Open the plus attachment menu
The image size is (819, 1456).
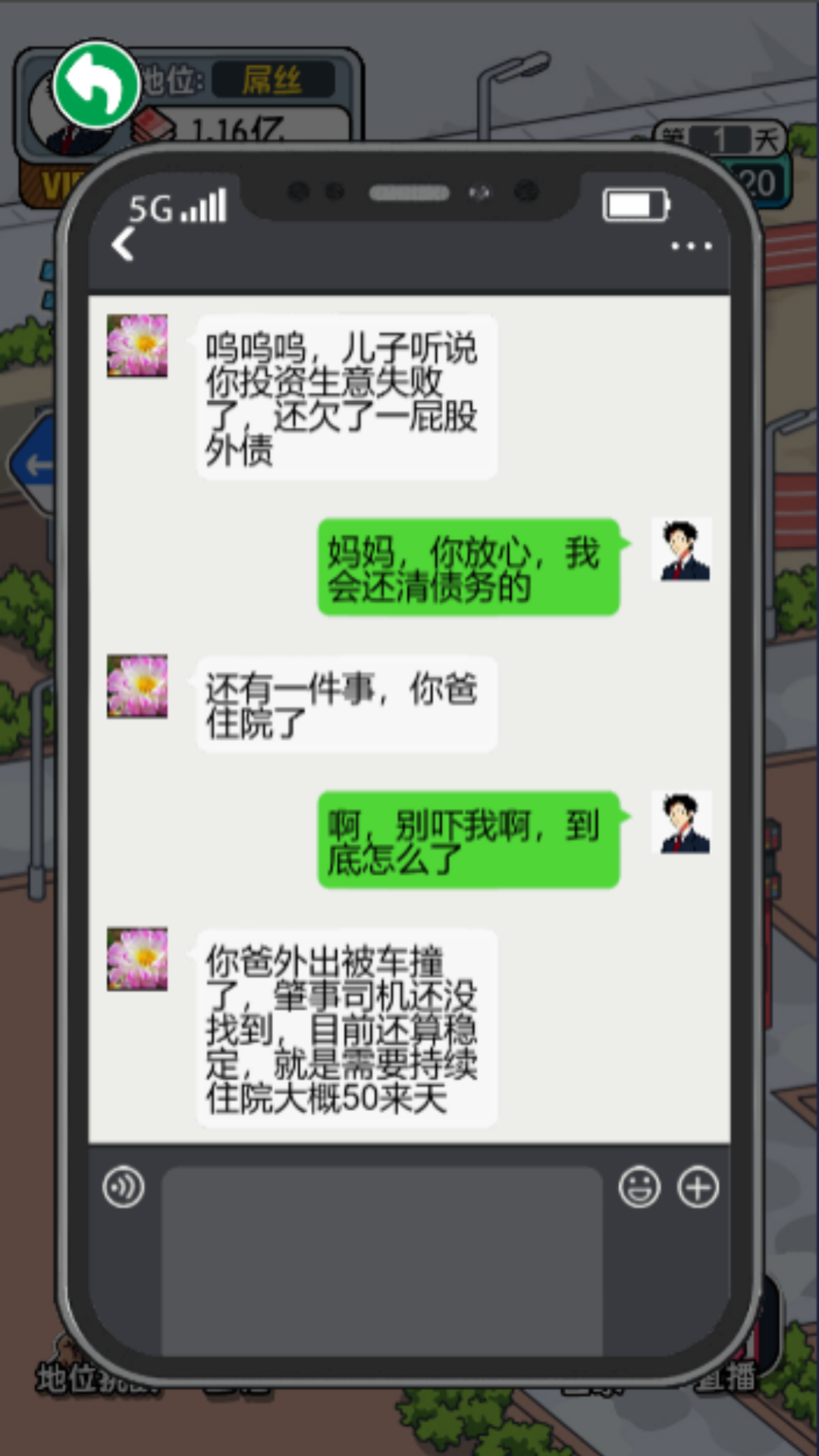698,1187
